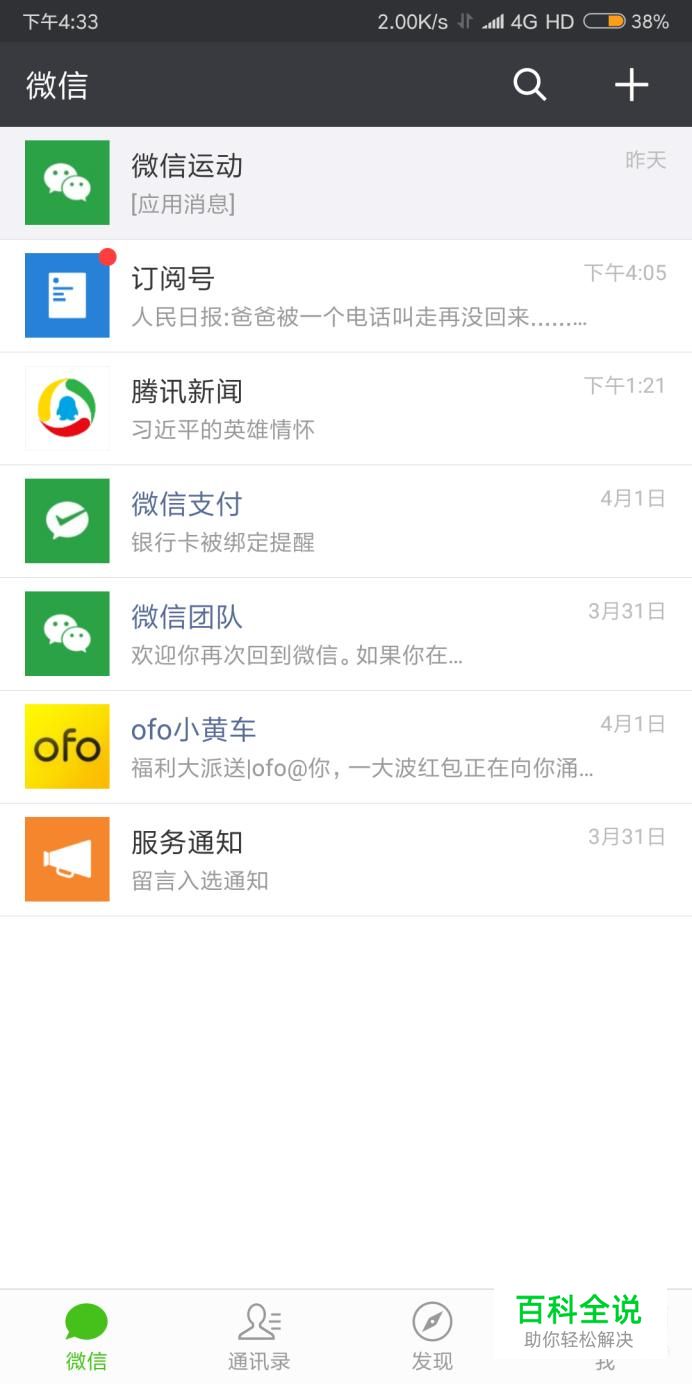Open the ofo小黄车 chat
The width and height of the screenshot is (692, 1384).
point(346,747)
